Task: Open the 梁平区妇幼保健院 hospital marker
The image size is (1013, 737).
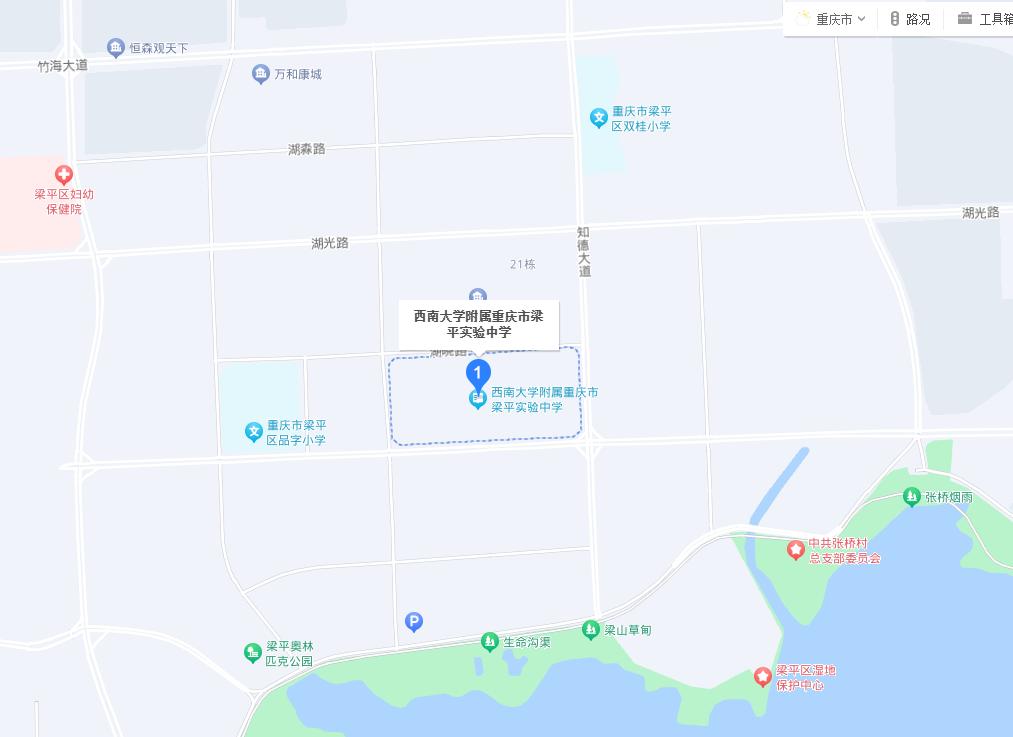Action: point(64,176)
